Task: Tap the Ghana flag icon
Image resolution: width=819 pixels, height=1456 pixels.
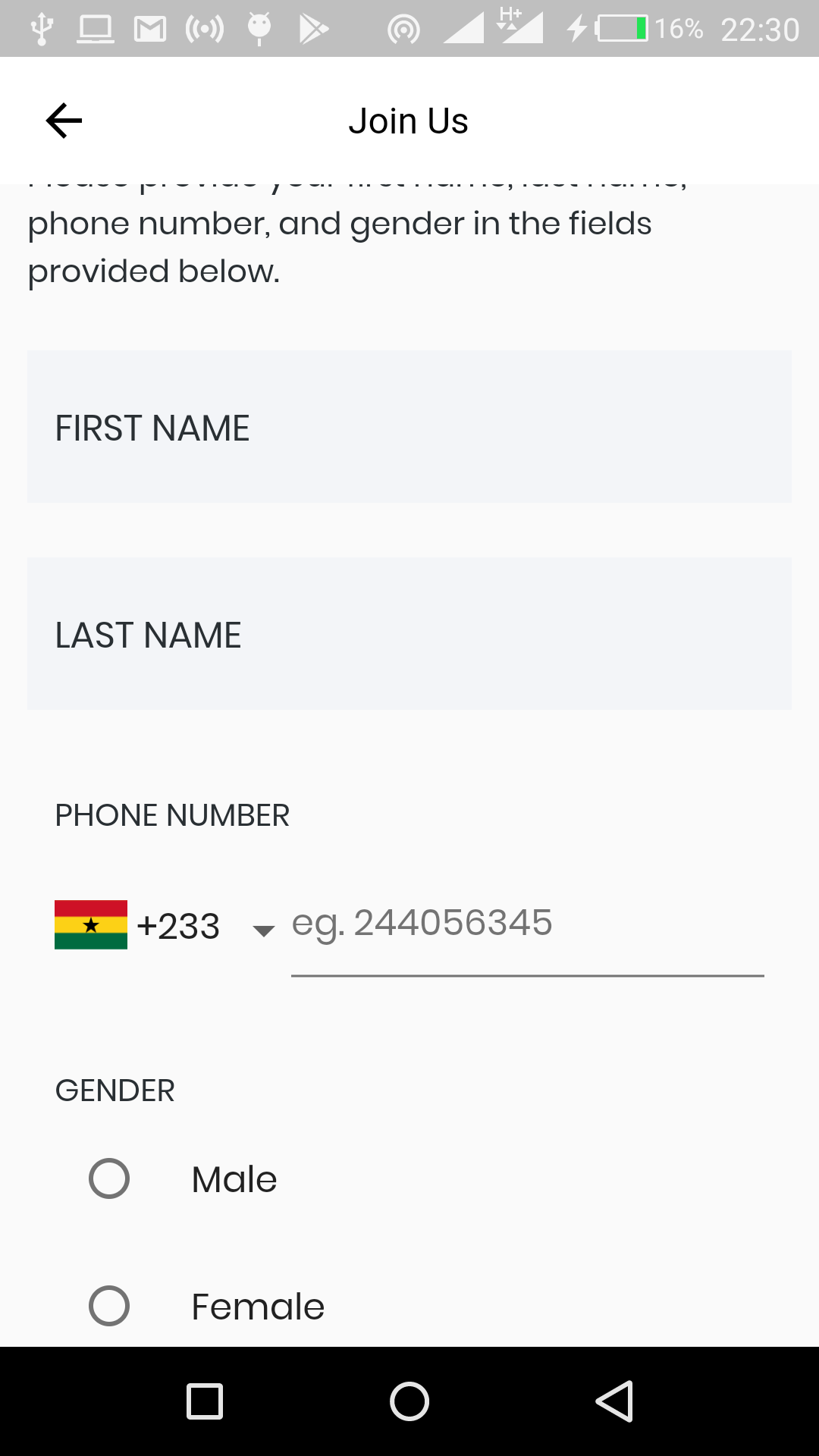Action: coord(90,924)
